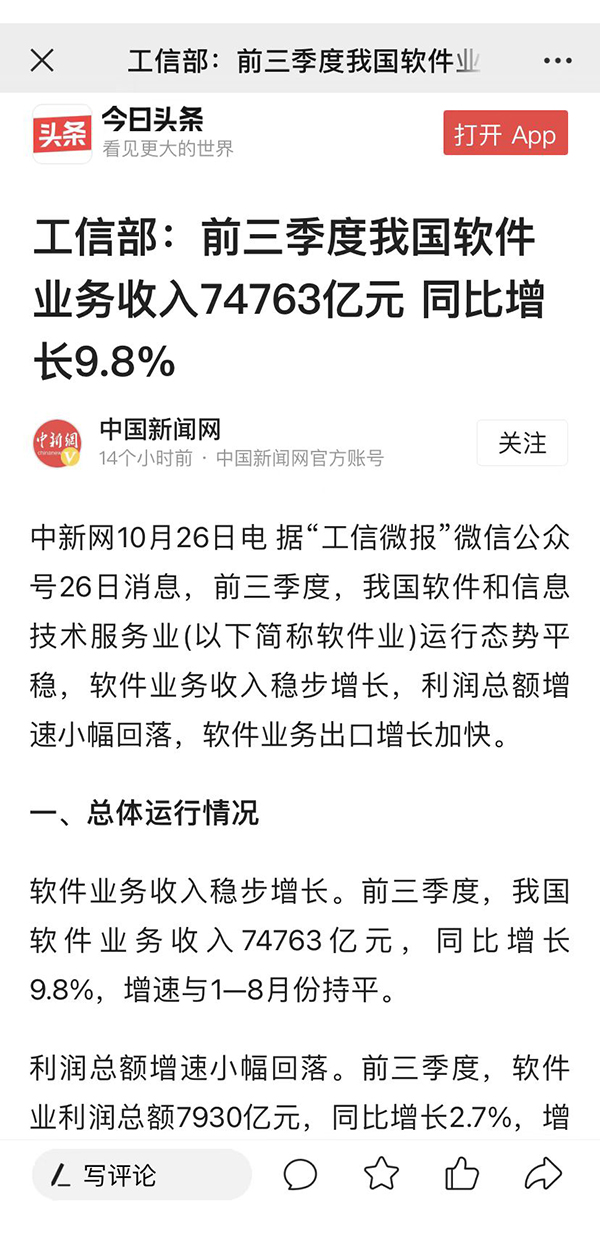Follow 中国新闻网 with 关注 button

(522, 443)
